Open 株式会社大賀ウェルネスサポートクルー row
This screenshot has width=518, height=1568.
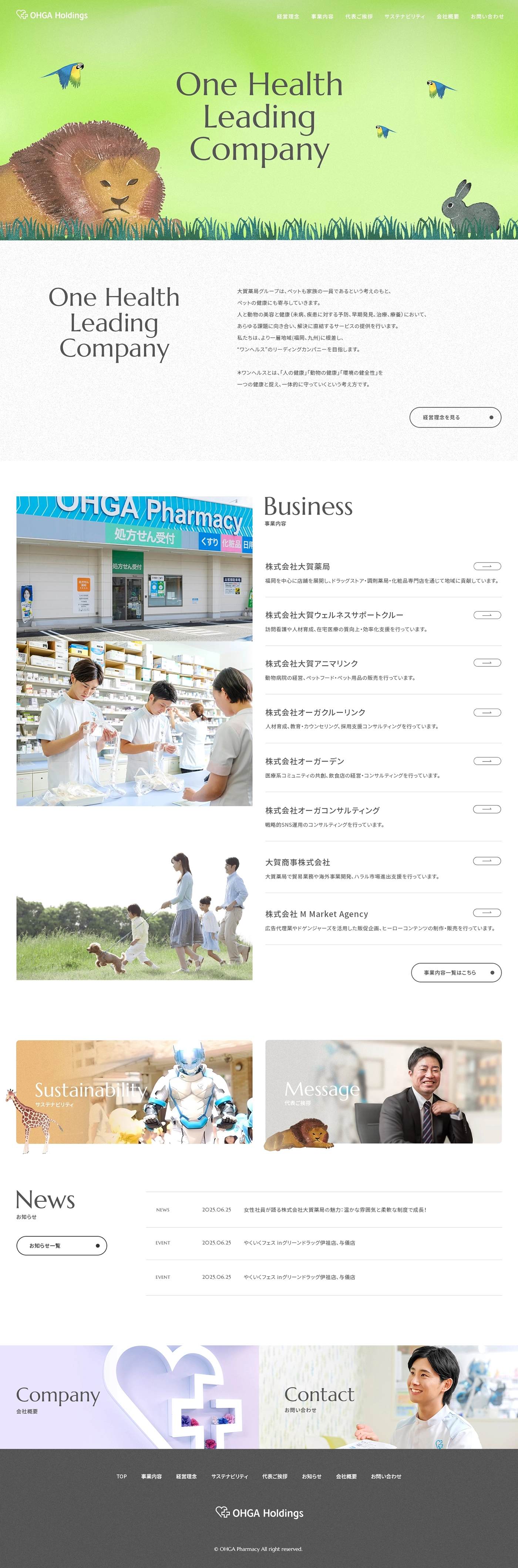point(383,622)
